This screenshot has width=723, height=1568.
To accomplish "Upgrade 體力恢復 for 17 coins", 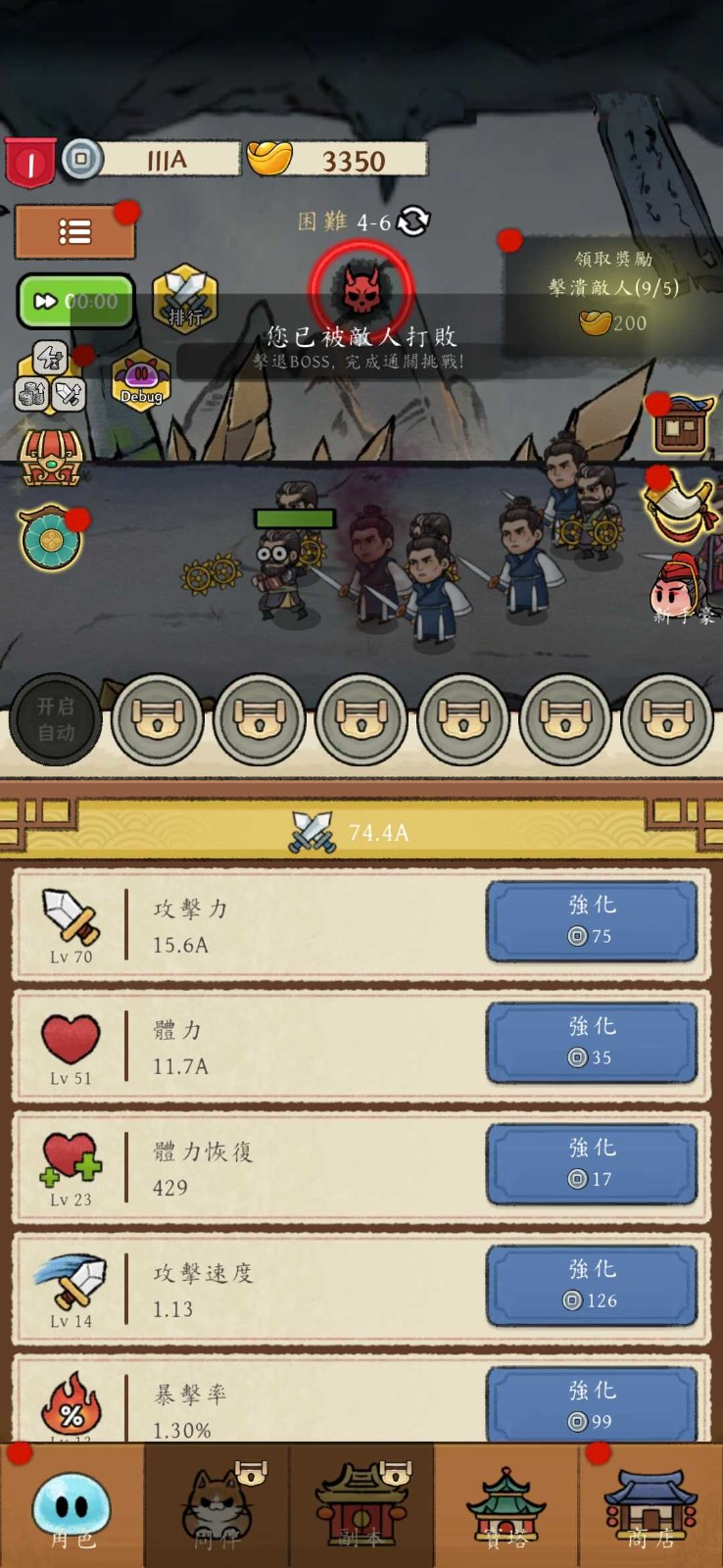I will (x=592, y=1163).
